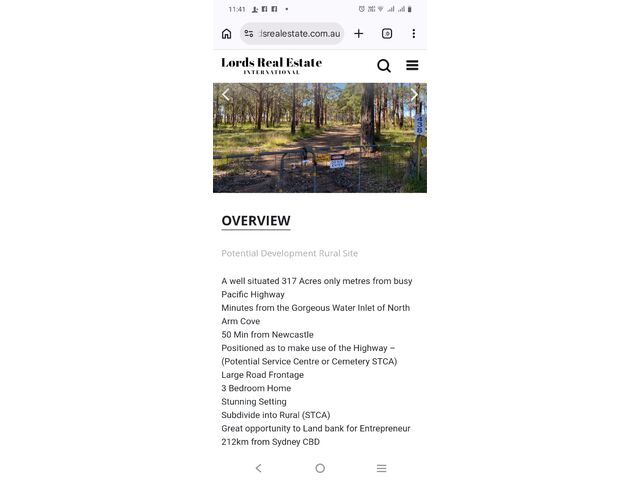Tap the address bar showing lordsrealestate.com.au
640x480 pixels.
tap(298, 34)
